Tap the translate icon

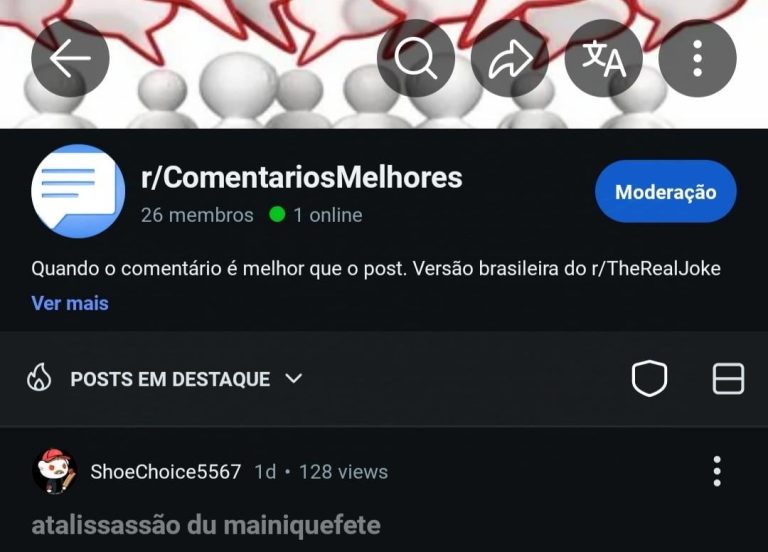pyautogui.click(x=603, y=58)
